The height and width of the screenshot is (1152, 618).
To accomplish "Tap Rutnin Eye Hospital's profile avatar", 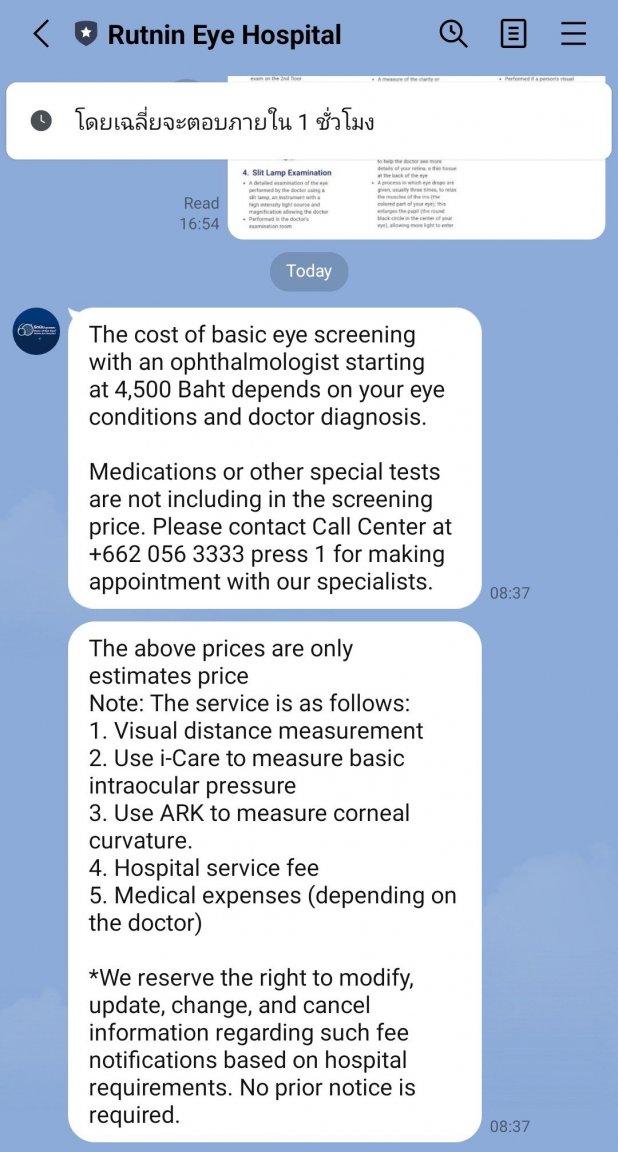I will click(37, 331).
